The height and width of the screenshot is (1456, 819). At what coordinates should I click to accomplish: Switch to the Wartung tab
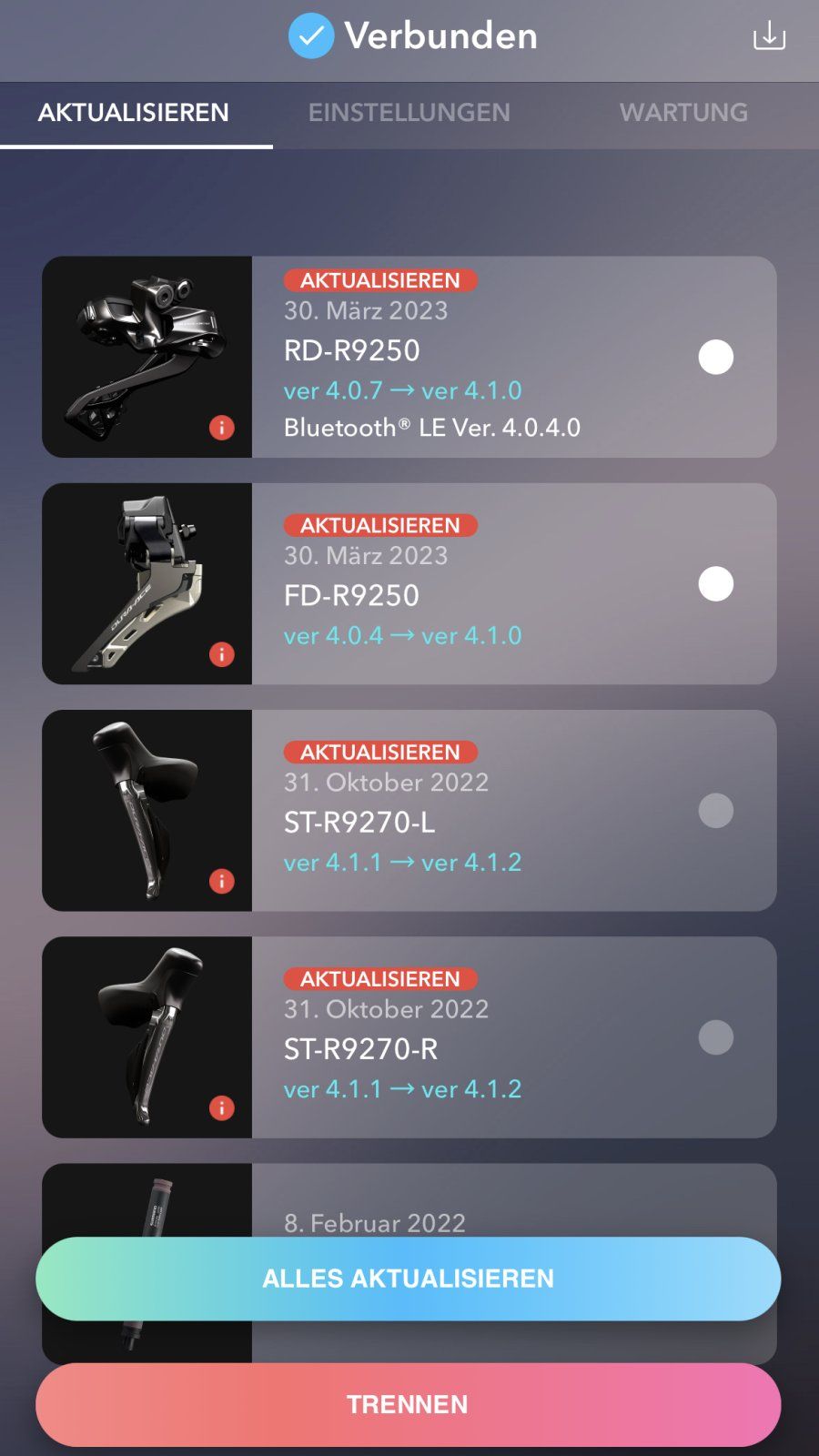pos(683,113)
